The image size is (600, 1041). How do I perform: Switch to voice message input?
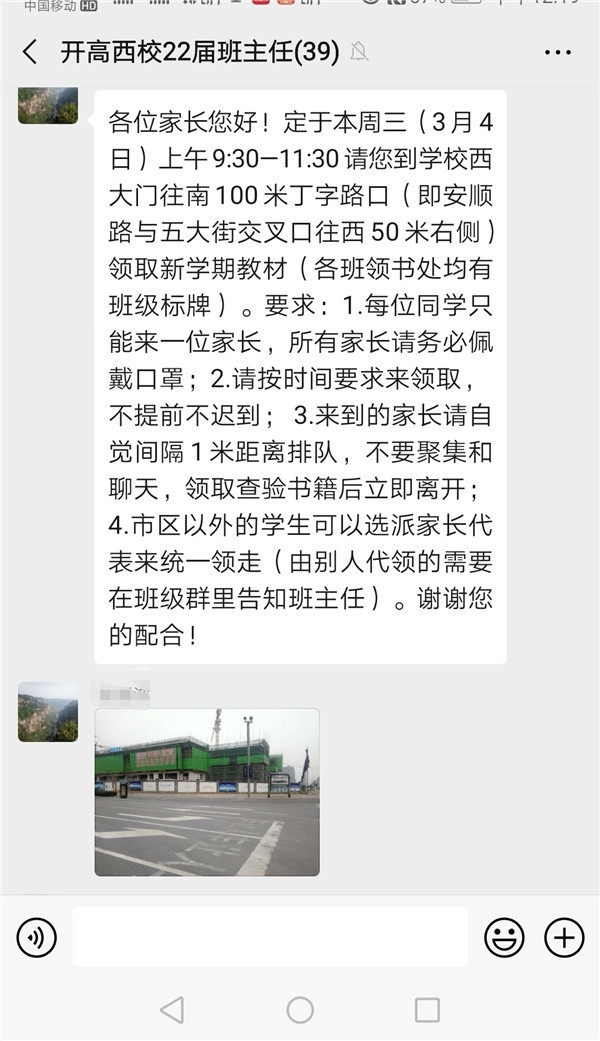click(37, 937)
